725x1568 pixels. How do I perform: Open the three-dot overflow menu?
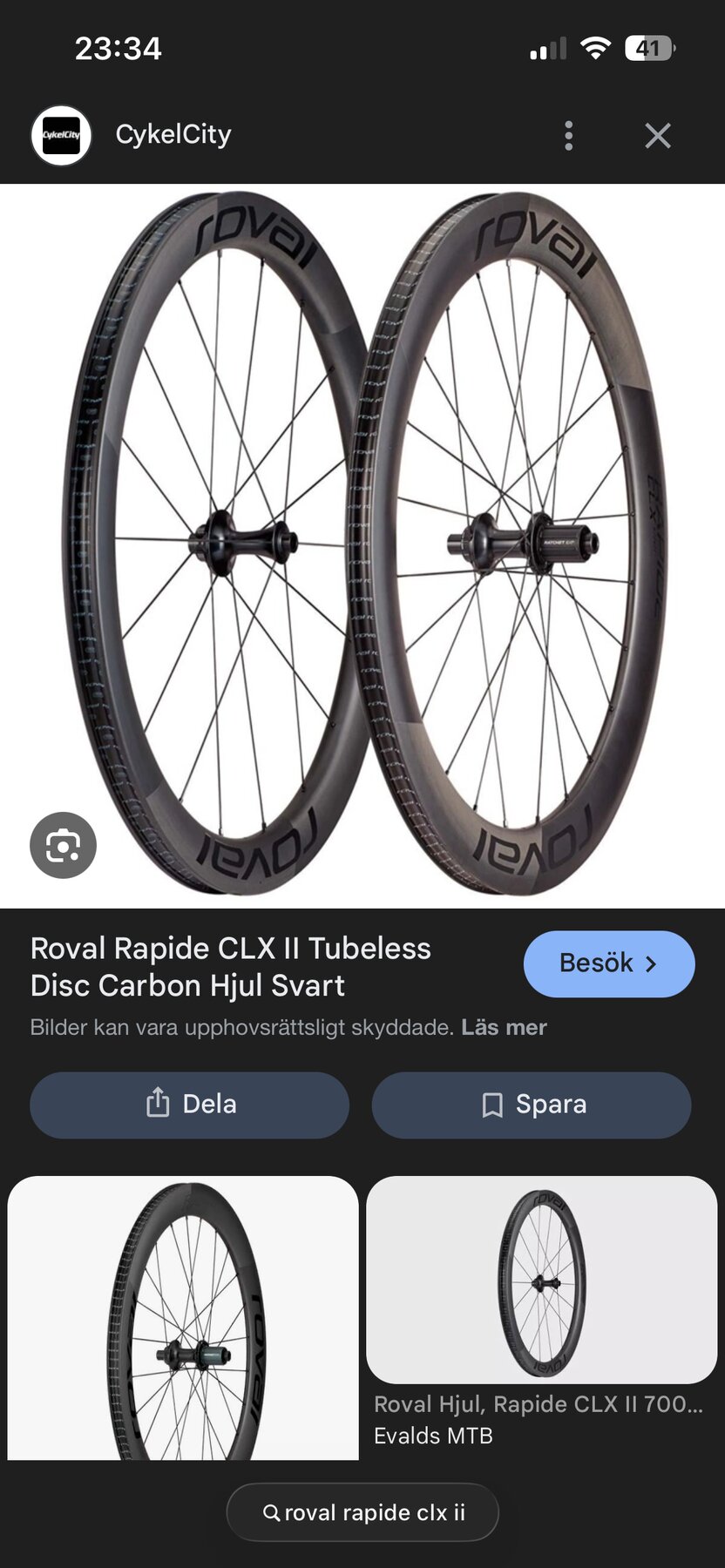click(x=569, y=136)
